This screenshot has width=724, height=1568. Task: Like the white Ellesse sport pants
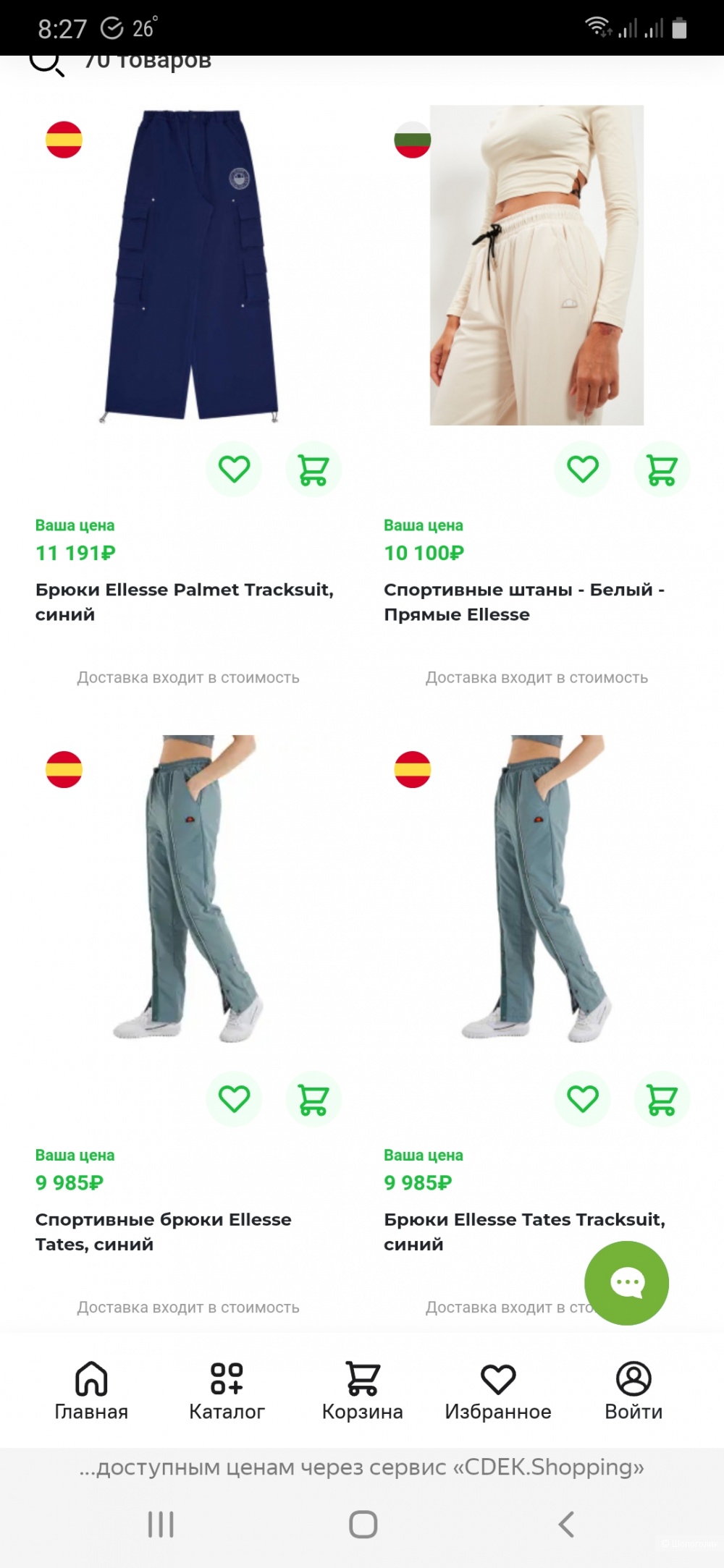[582, 470]
